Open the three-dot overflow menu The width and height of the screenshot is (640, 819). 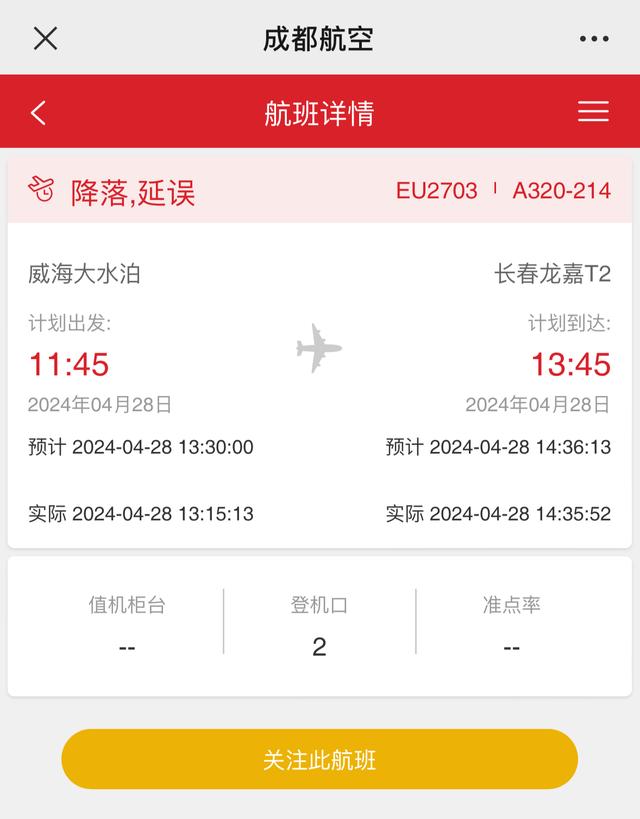(594, 39)
